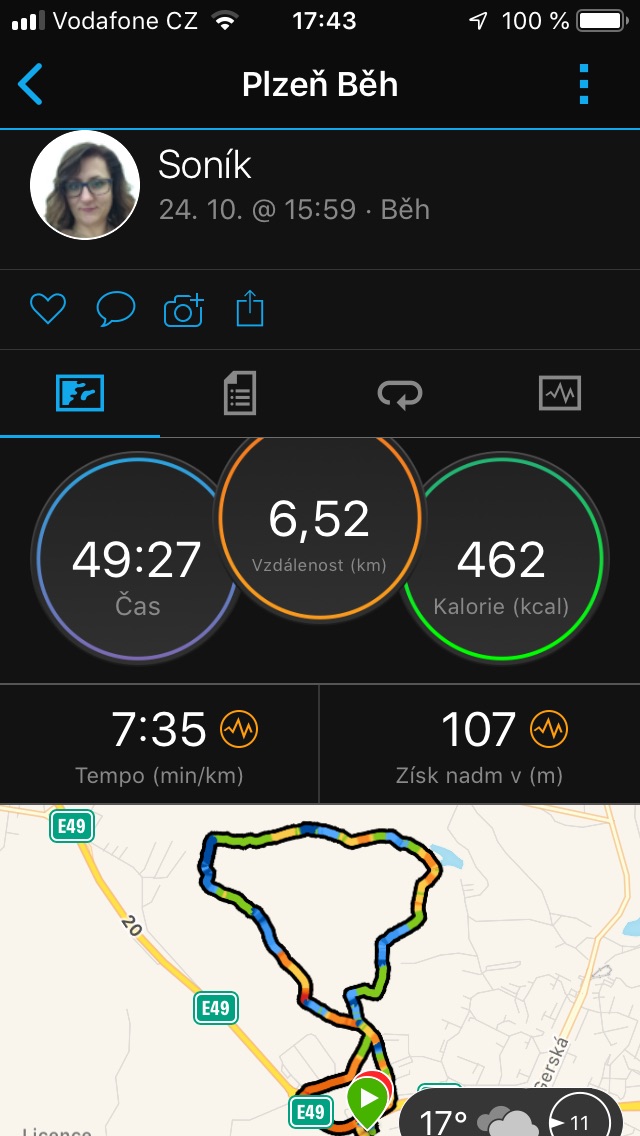Screen dimensions: 640x1136
Task: Open the comments bubble
Action: coord(116,309)
